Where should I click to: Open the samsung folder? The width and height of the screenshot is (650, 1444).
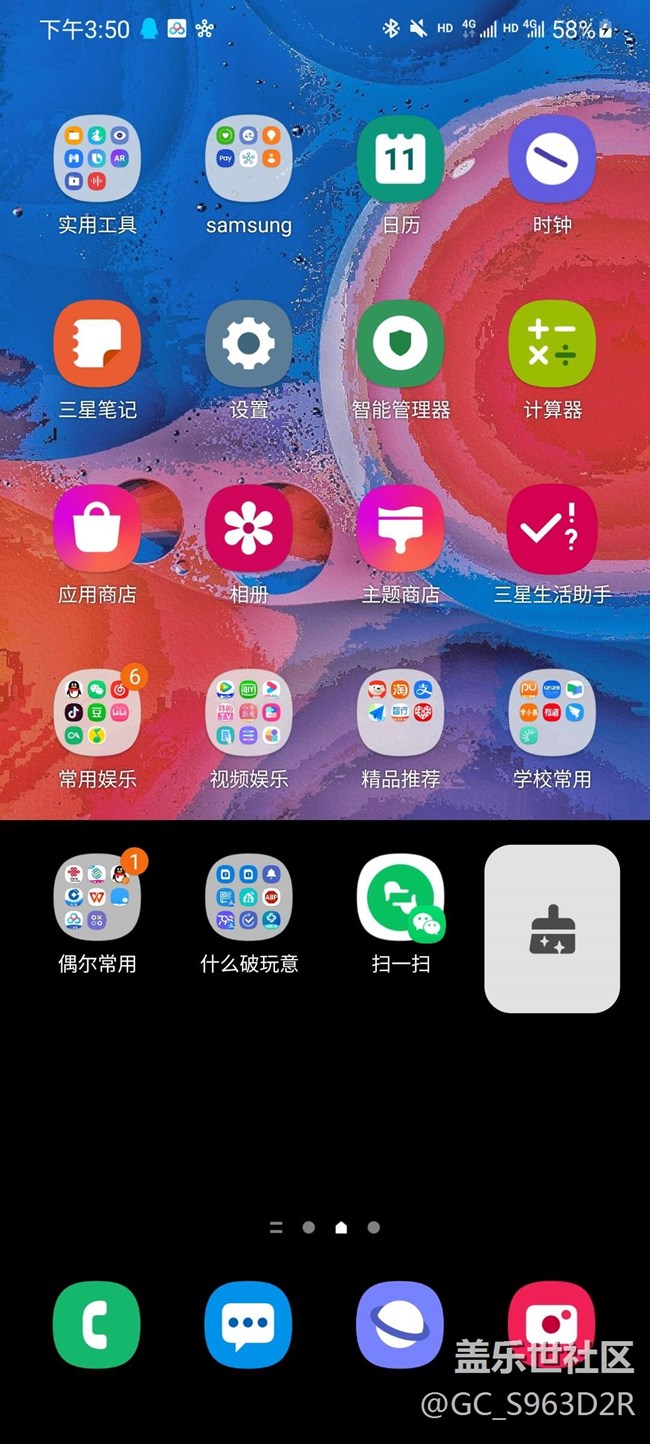pos(249,159)
